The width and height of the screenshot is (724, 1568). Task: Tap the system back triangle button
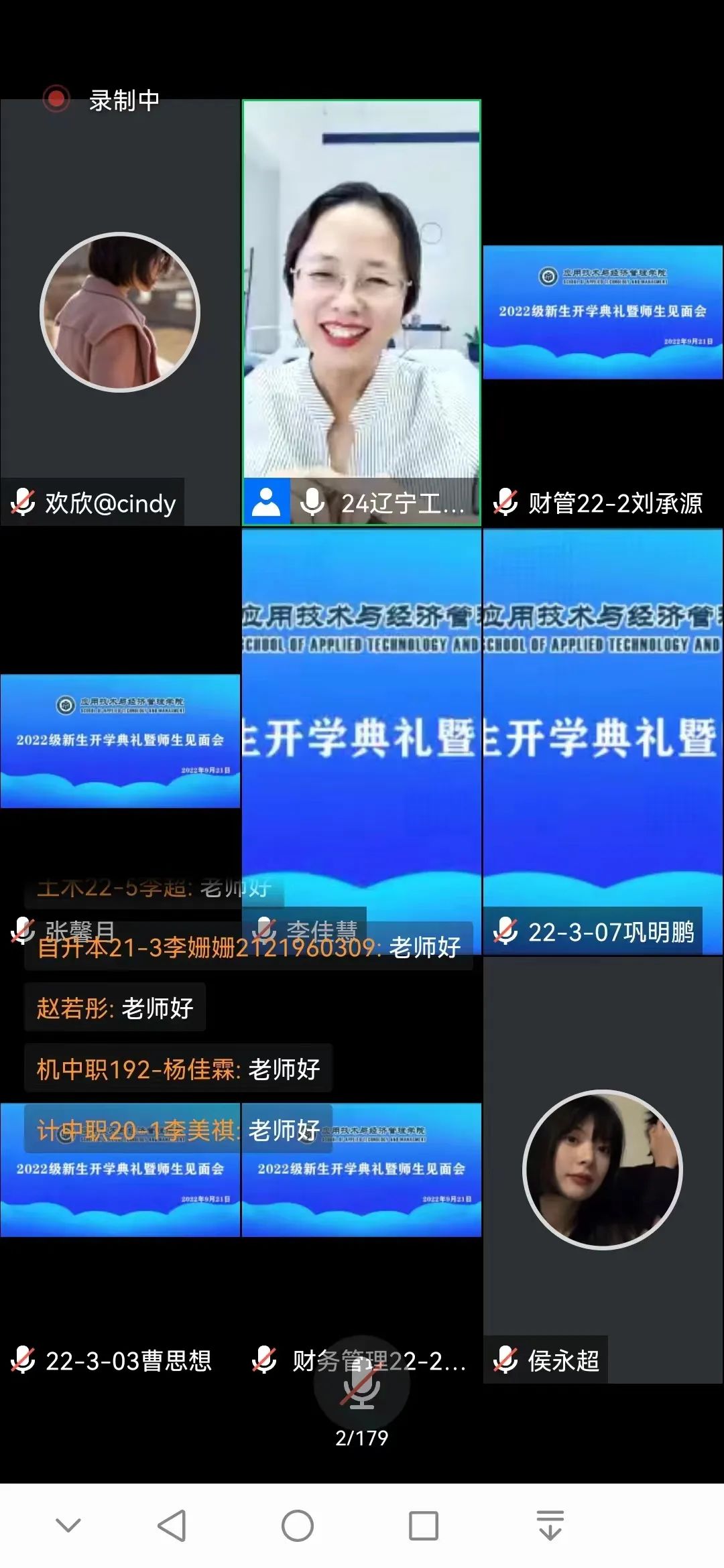[x=172, y=1526]
